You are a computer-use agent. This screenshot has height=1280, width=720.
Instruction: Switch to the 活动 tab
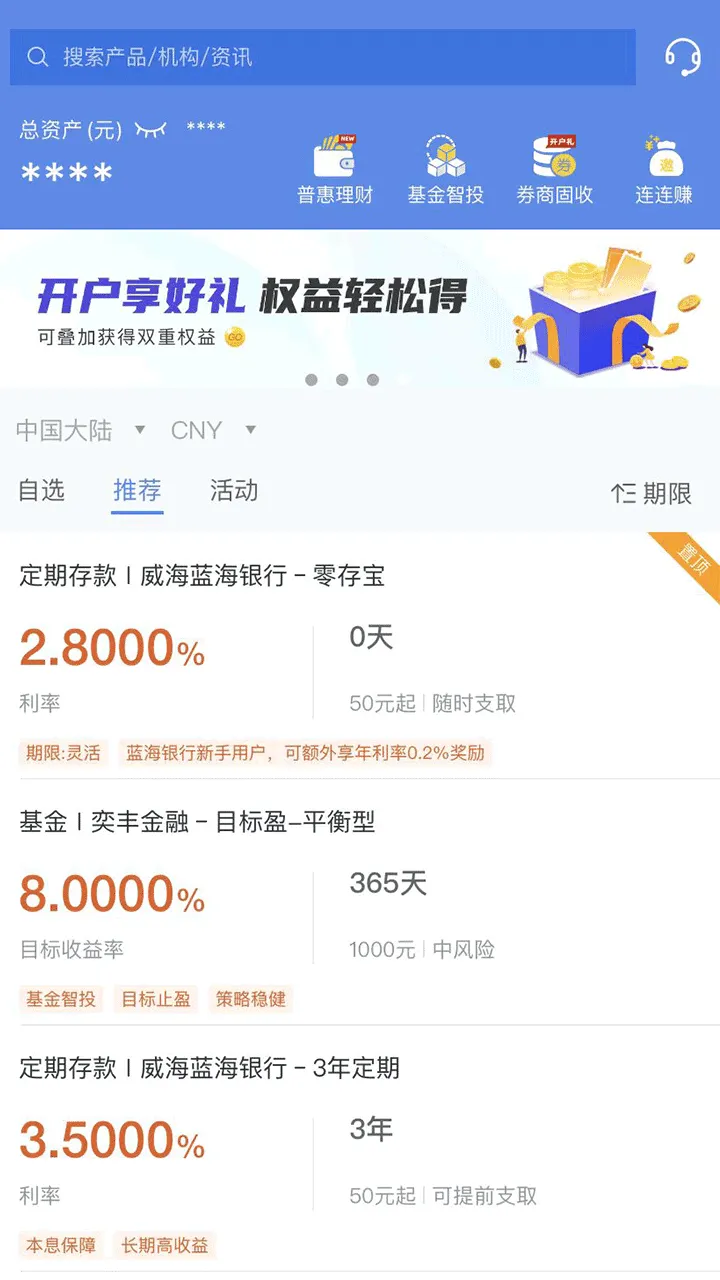click(234, 491)
